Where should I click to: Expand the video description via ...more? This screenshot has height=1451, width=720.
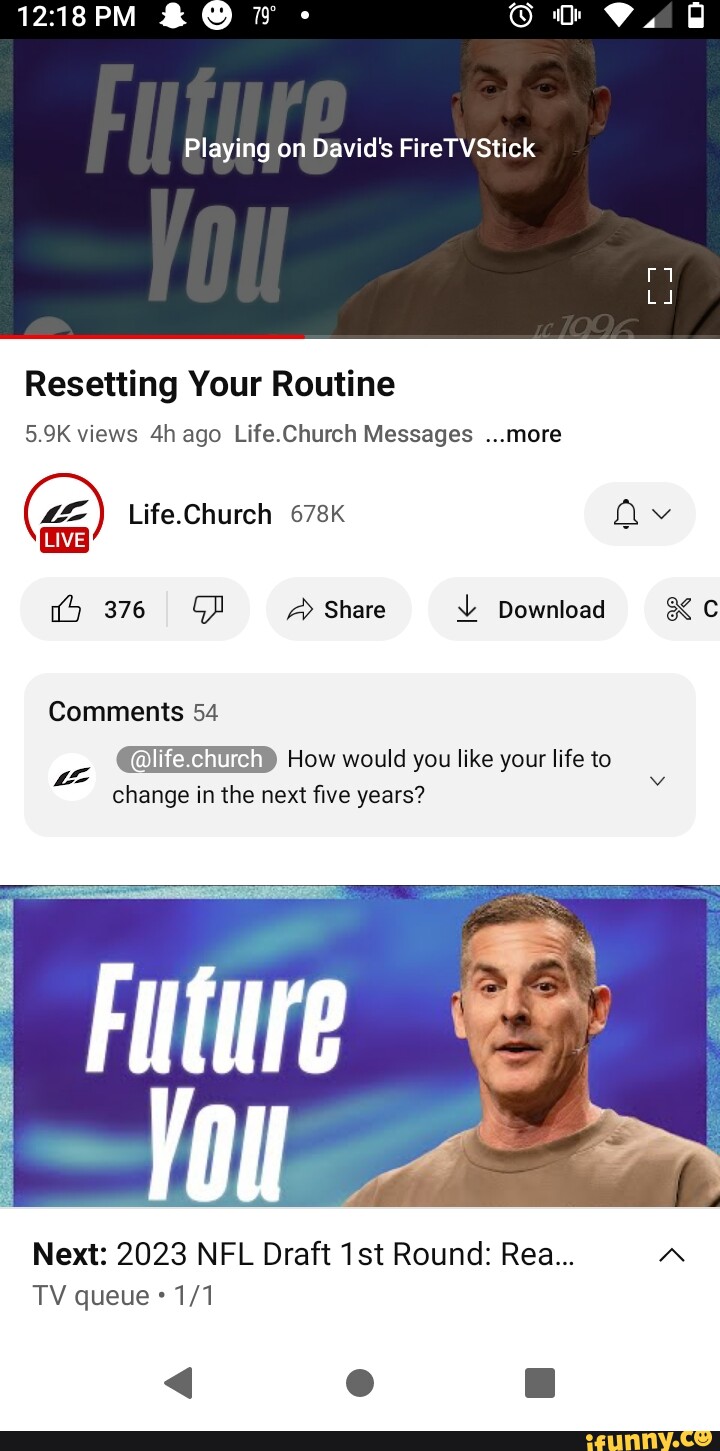(x=523, y=434)
